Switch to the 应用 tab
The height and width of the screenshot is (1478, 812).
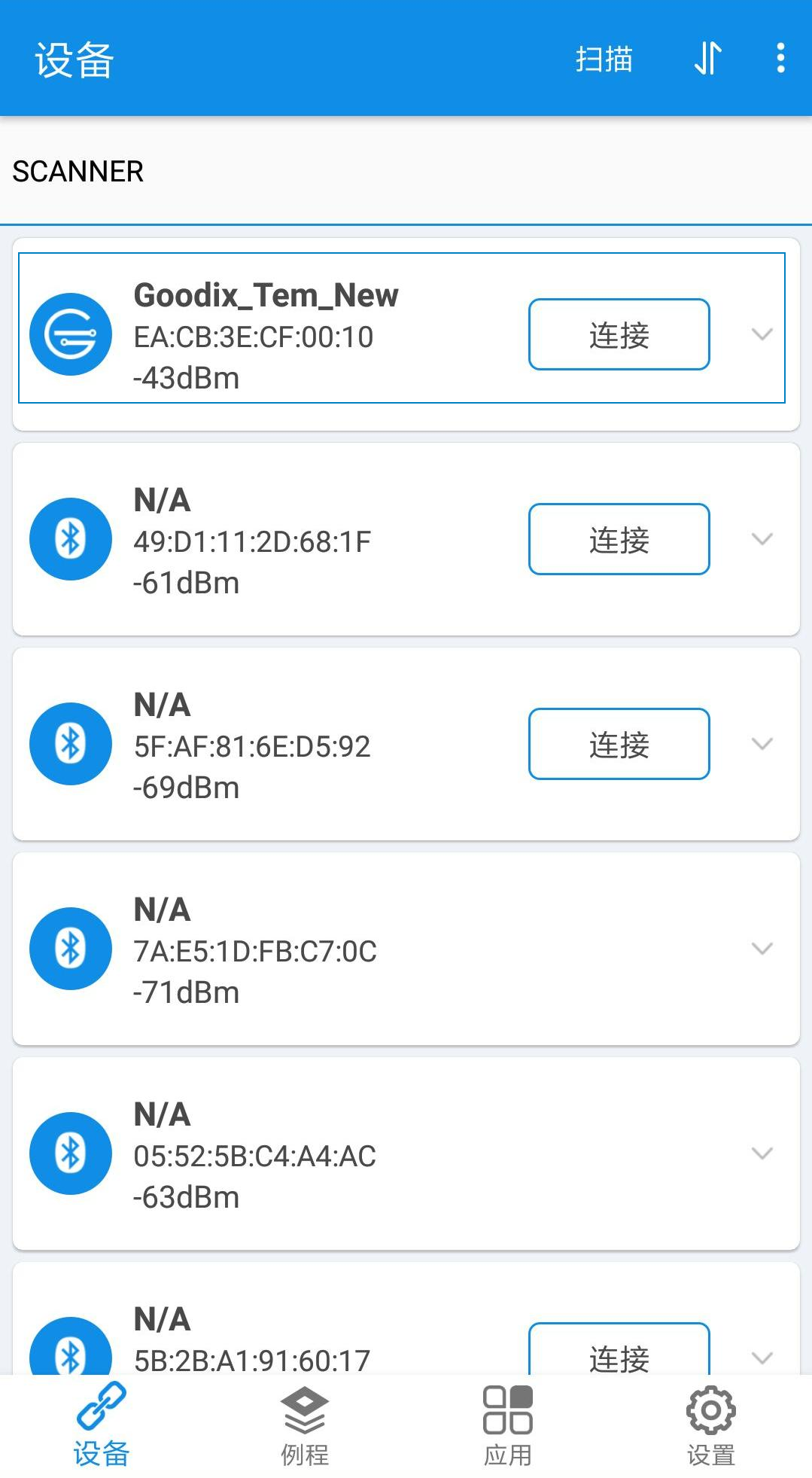pyautogui.click(x=508, y=1426)
